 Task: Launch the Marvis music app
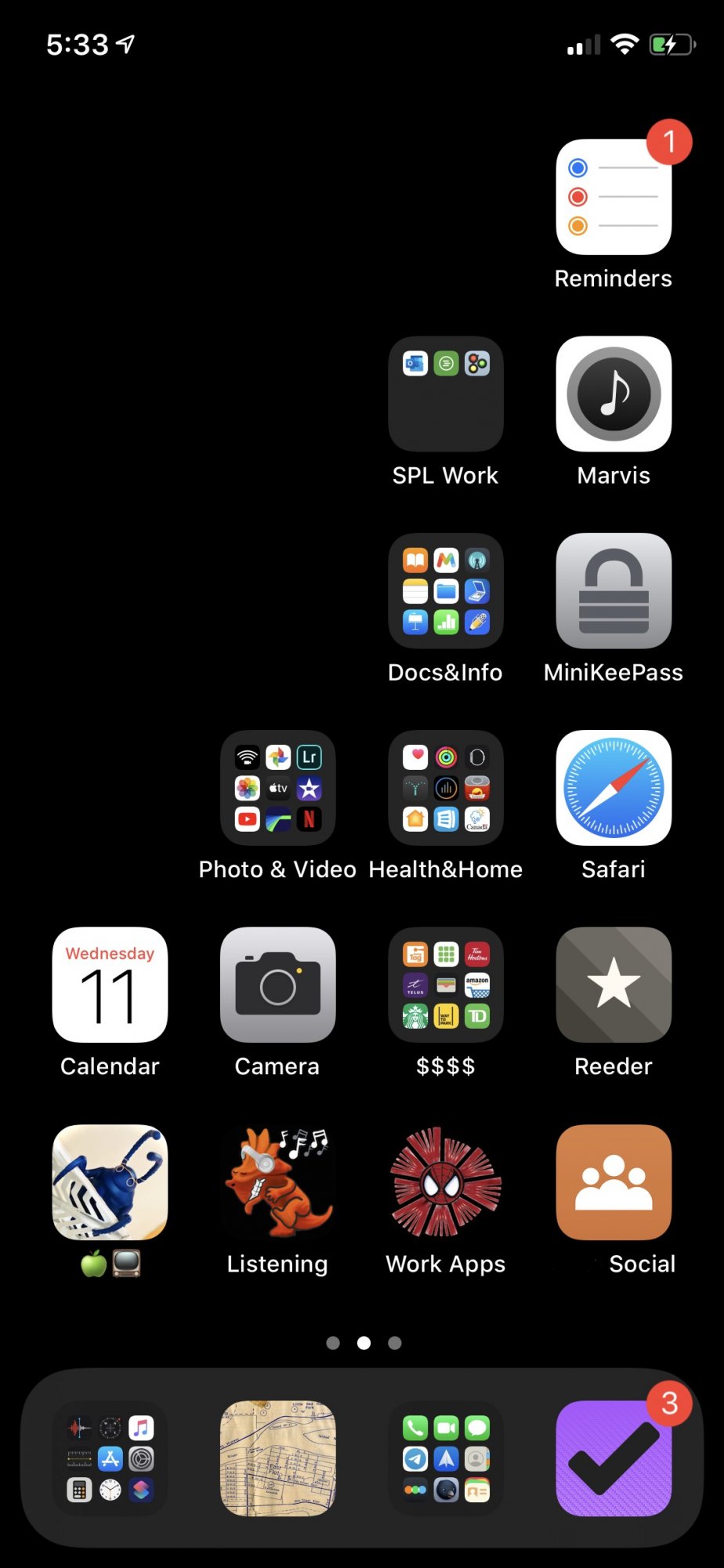[614, 394]
